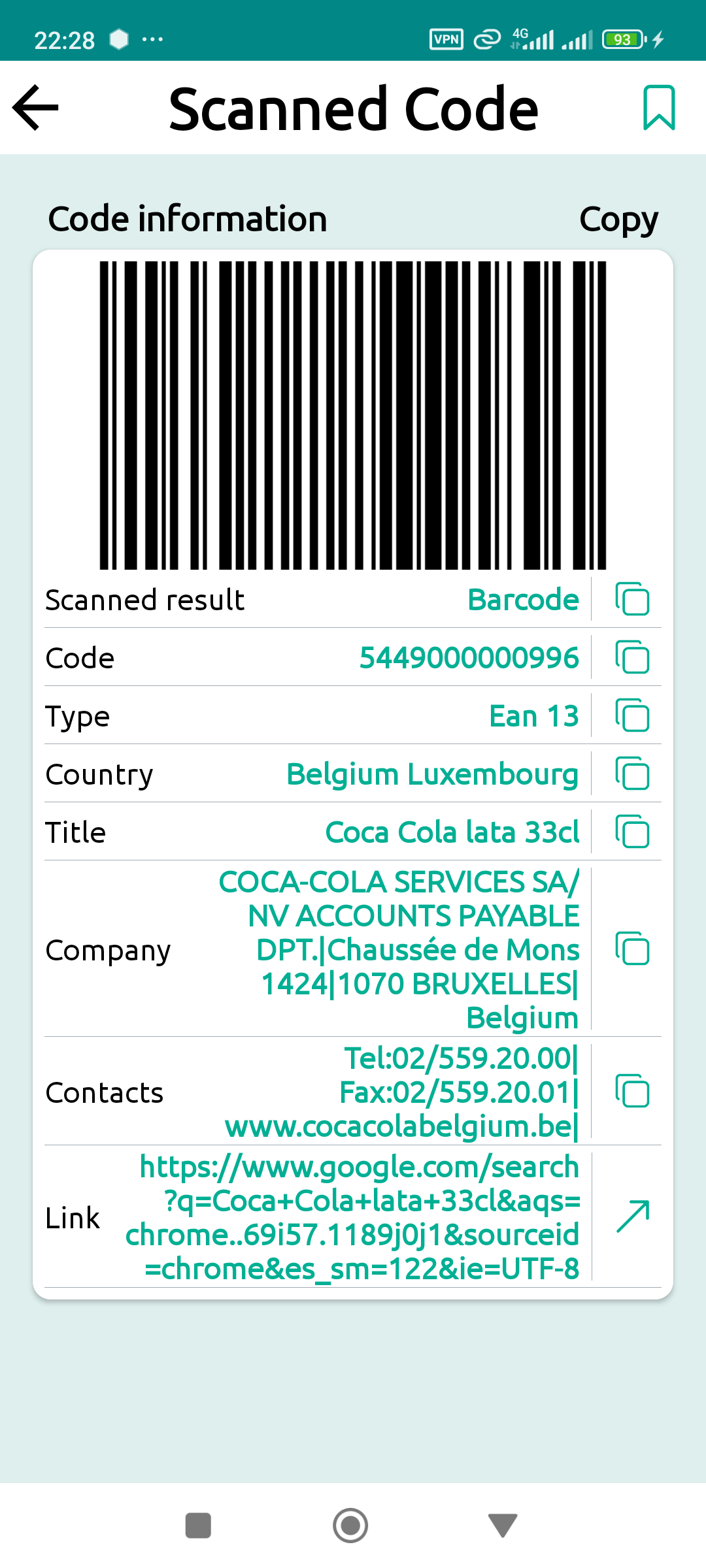Tap Copy next to Code information
The height and width of the screenshot is (1568, 706).
618,220
